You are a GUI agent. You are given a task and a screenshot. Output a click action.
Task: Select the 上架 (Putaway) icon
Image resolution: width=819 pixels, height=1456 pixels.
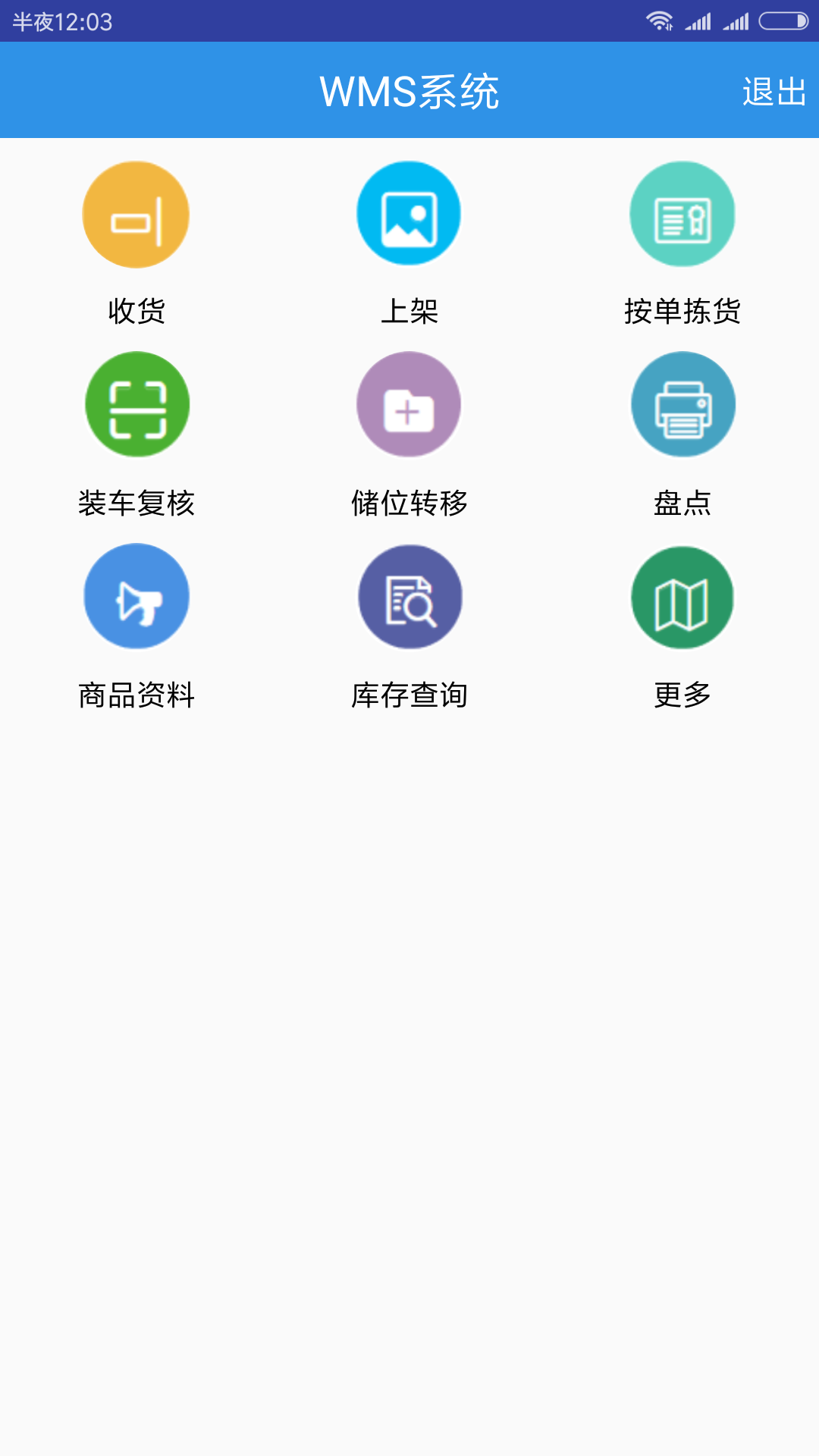(x=408, y=214)
